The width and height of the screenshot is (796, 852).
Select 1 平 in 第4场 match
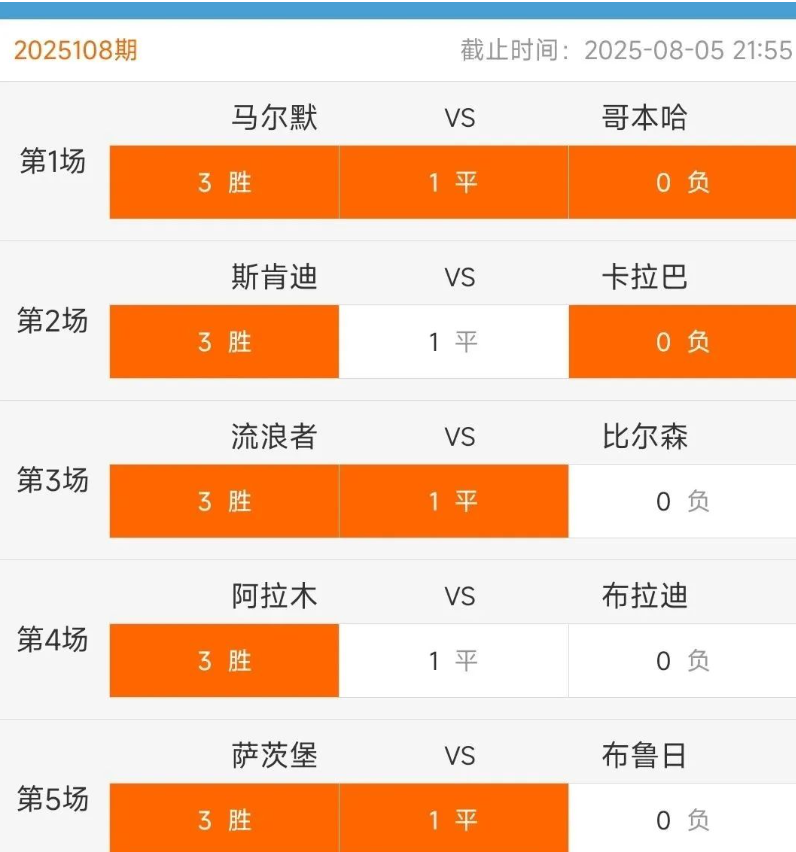click(x=453, y=660)
